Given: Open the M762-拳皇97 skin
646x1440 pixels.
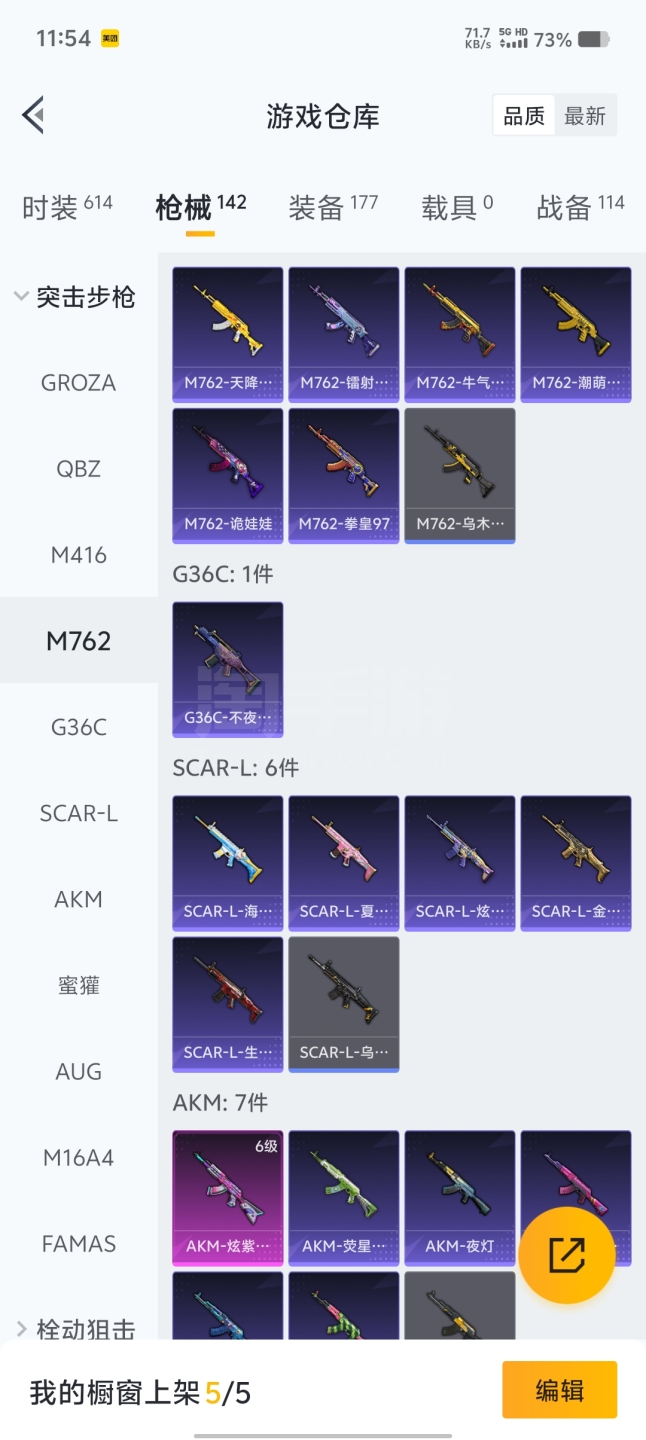Looking at the screenshot, I should point(343,475).
